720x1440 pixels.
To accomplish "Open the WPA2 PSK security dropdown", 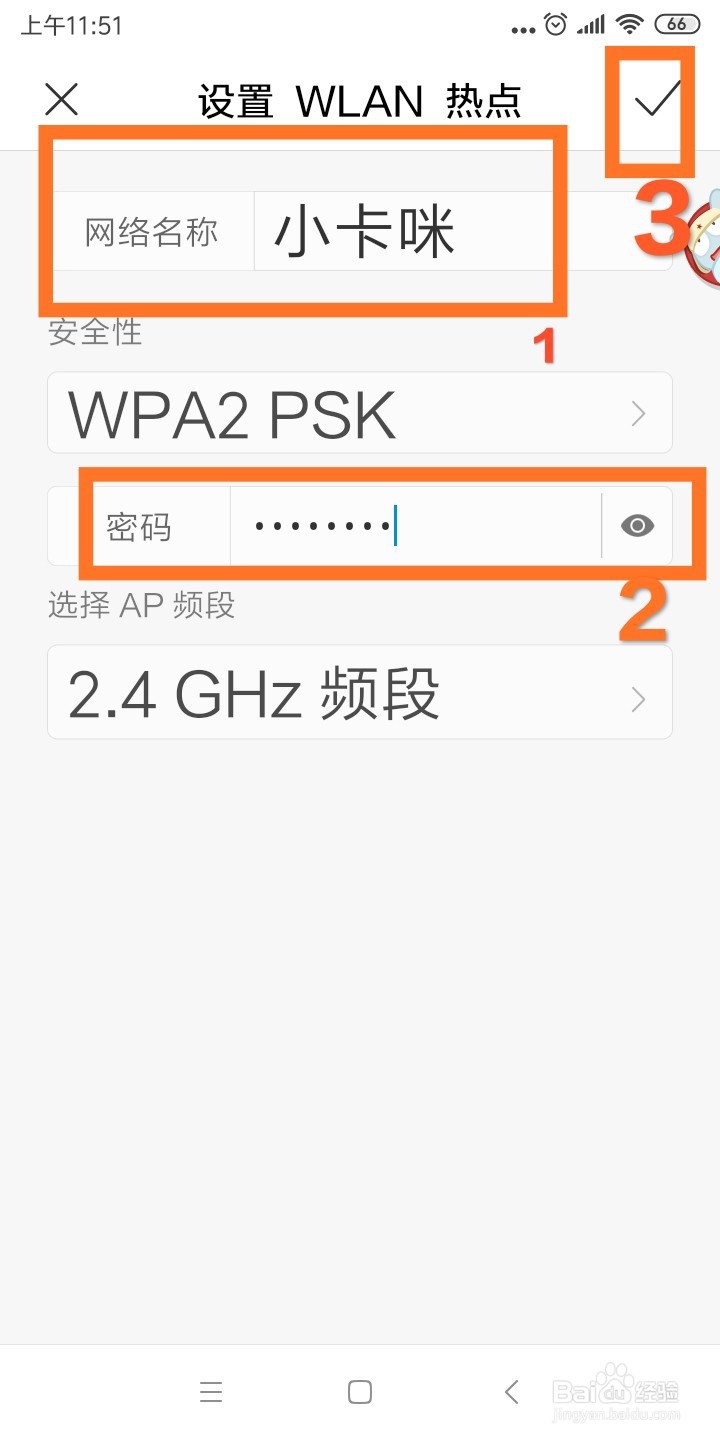I will [x=360, y=412].
